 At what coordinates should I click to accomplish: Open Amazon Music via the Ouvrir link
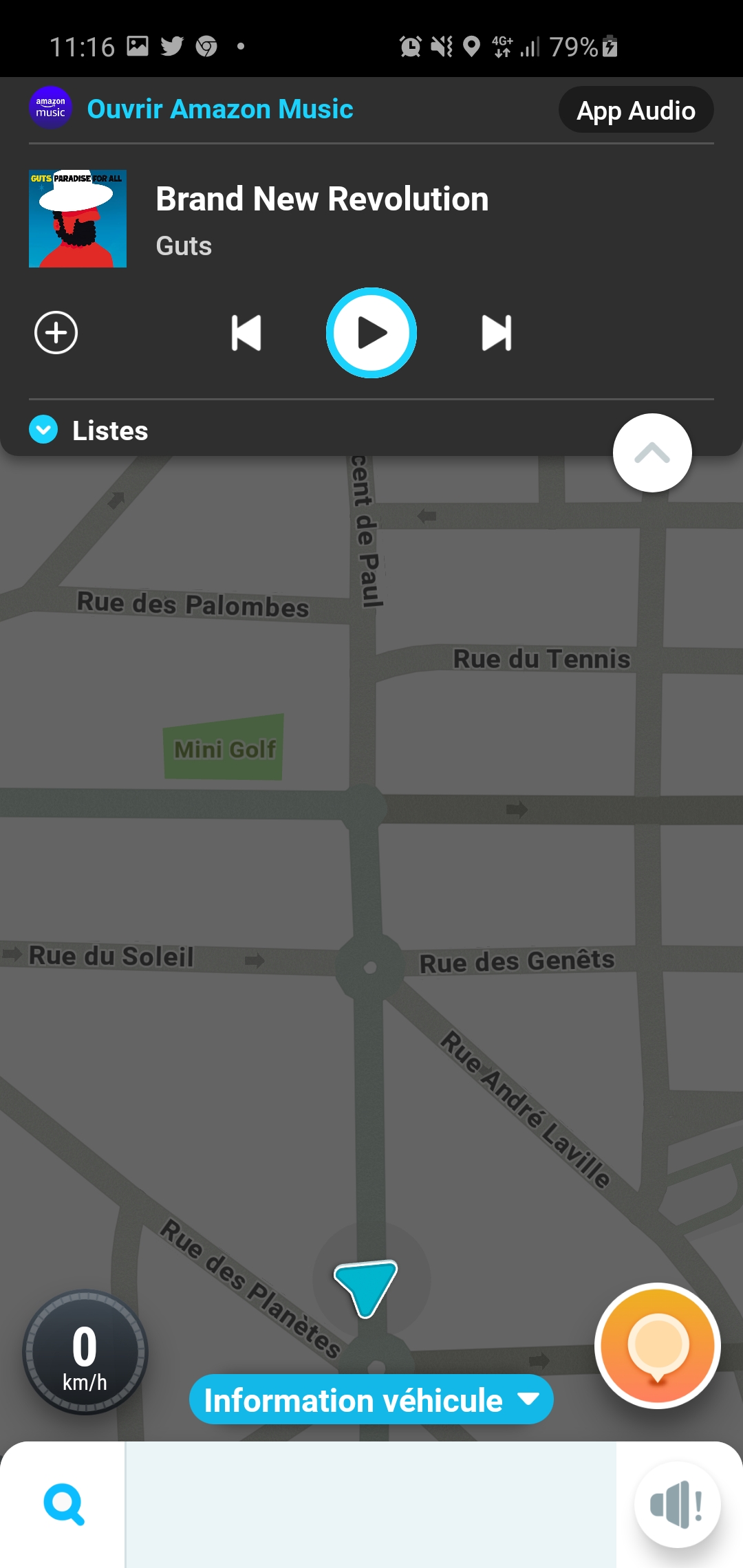pos(220,109)
